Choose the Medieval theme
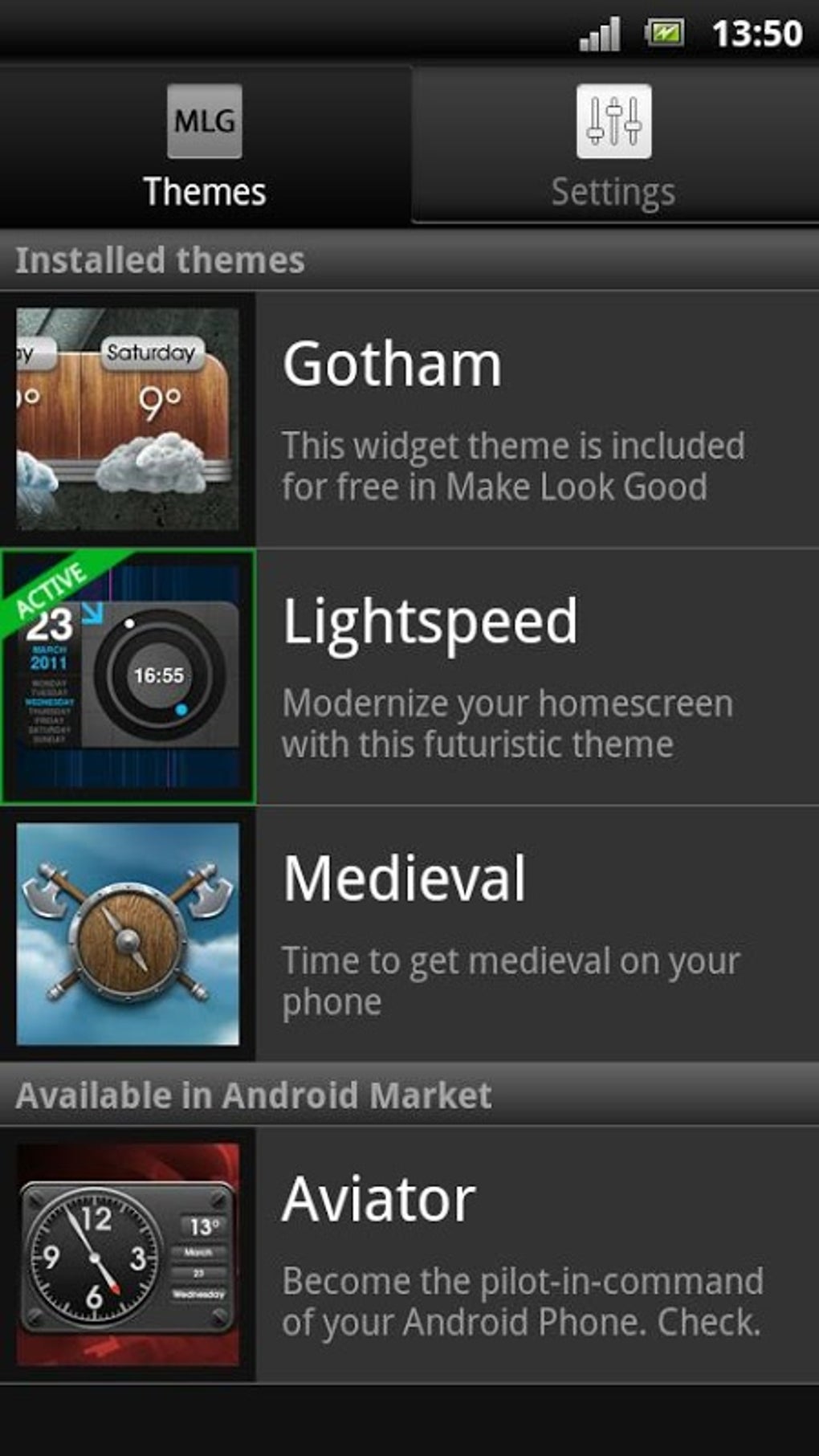 click(409, 934)
